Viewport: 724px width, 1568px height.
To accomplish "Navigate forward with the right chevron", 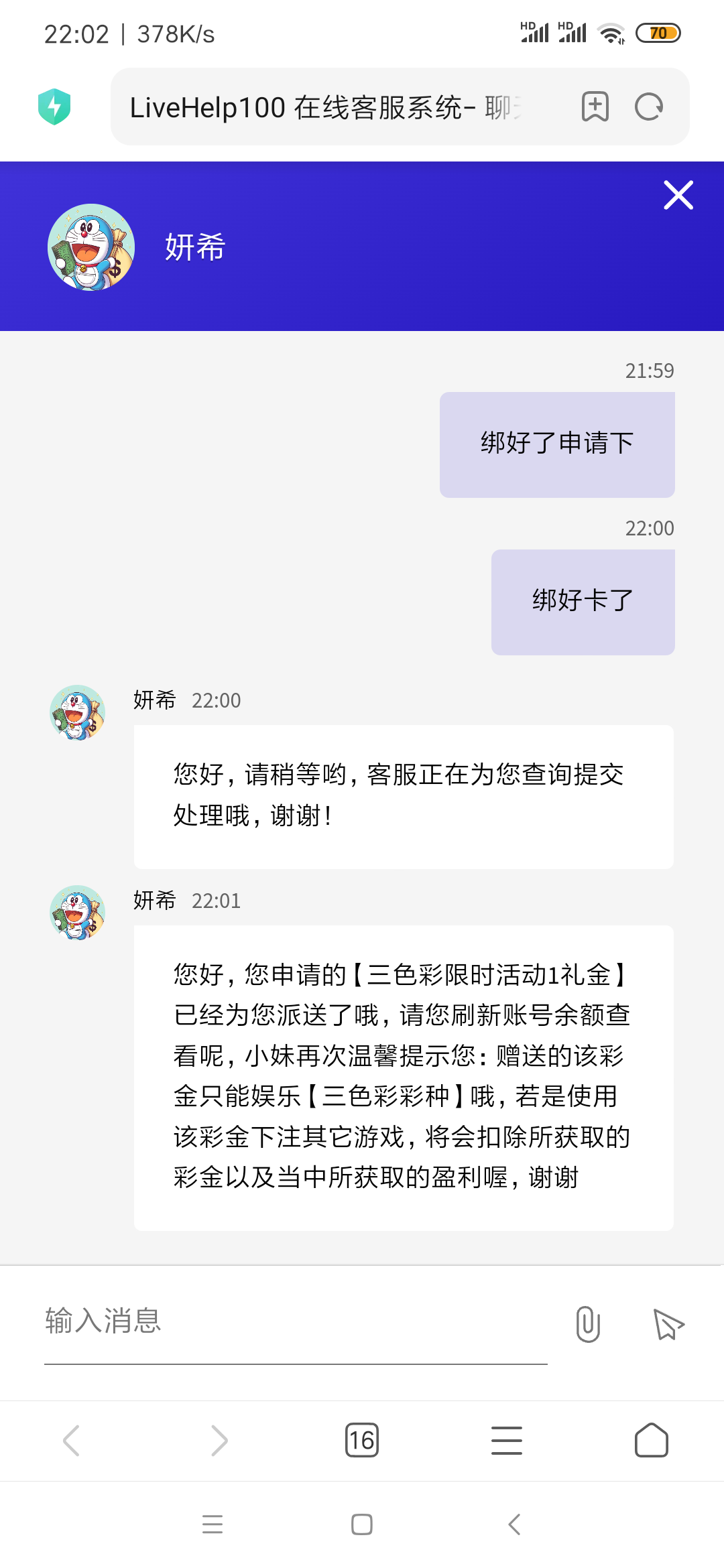I will tap(217, 1439).
